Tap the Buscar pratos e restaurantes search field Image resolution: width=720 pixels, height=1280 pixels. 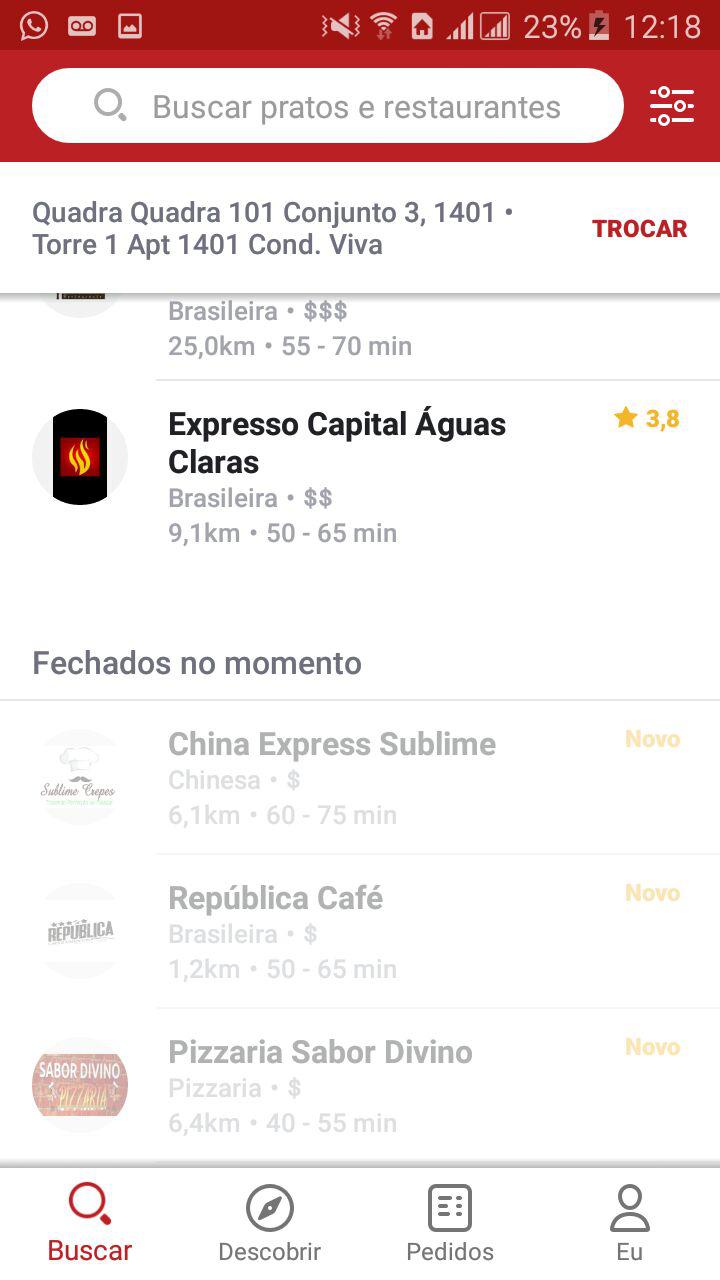(340, 107)
